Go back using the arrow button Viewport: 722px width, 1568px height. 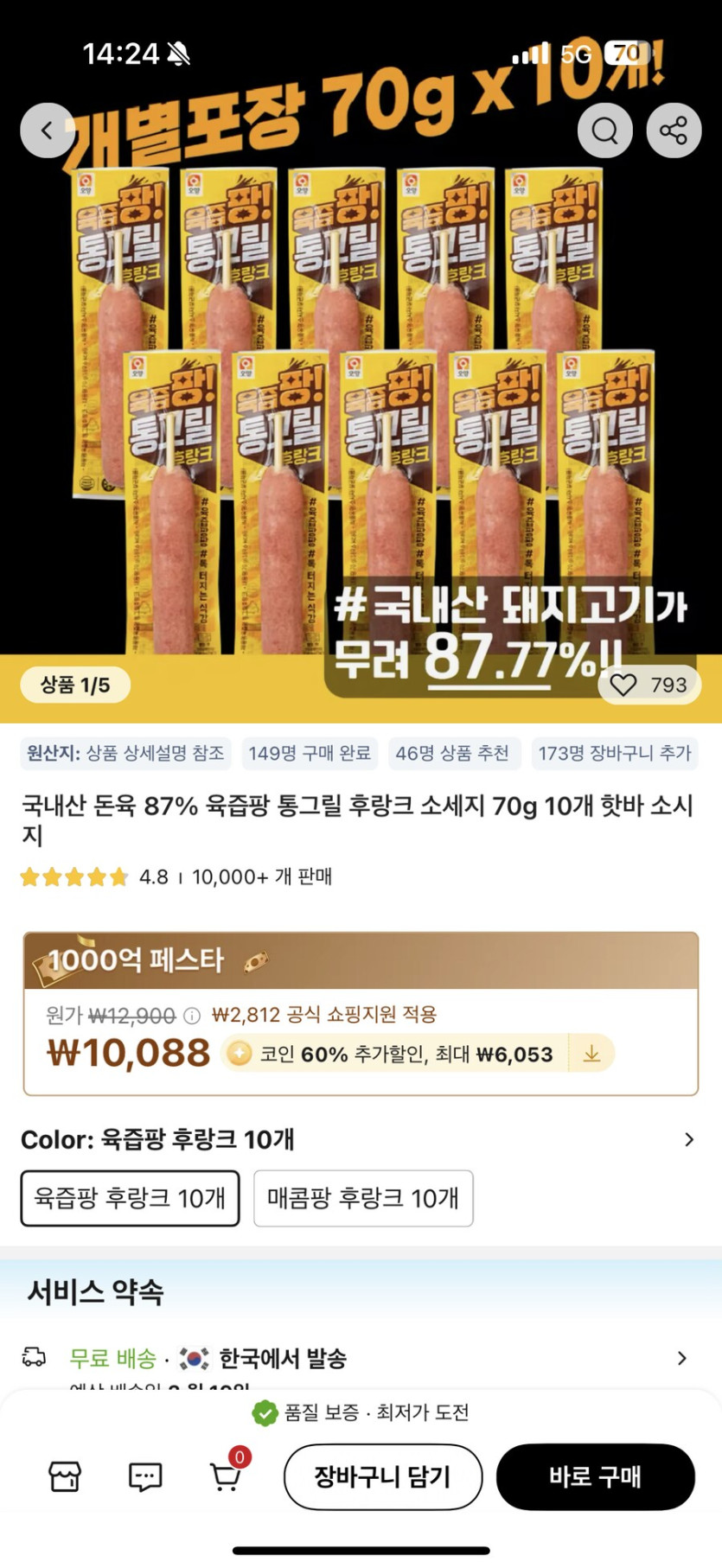[x=47, y=131]
